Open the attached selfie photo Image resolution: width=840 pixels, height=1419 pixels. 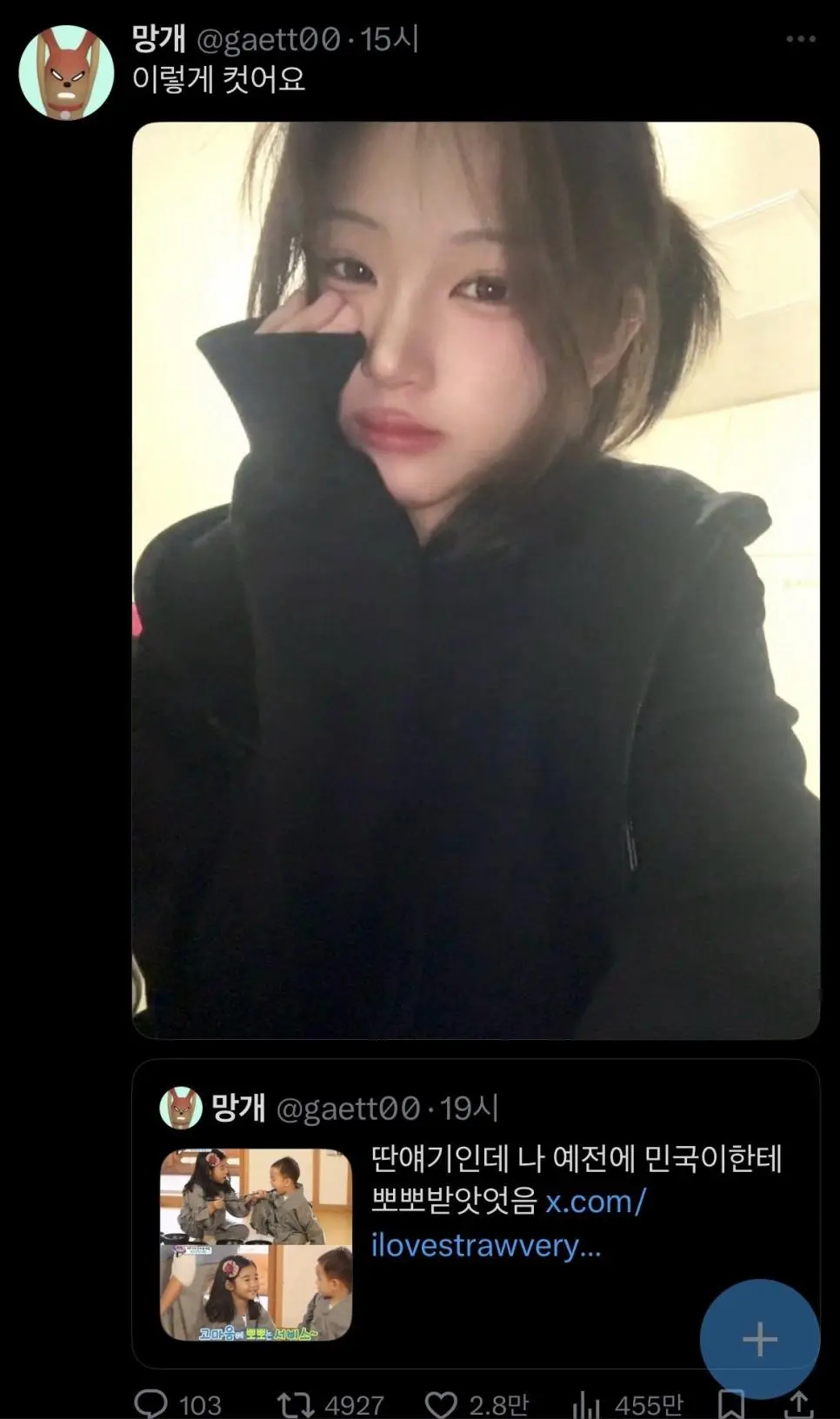pyautogui.click(x=476, y=580)
